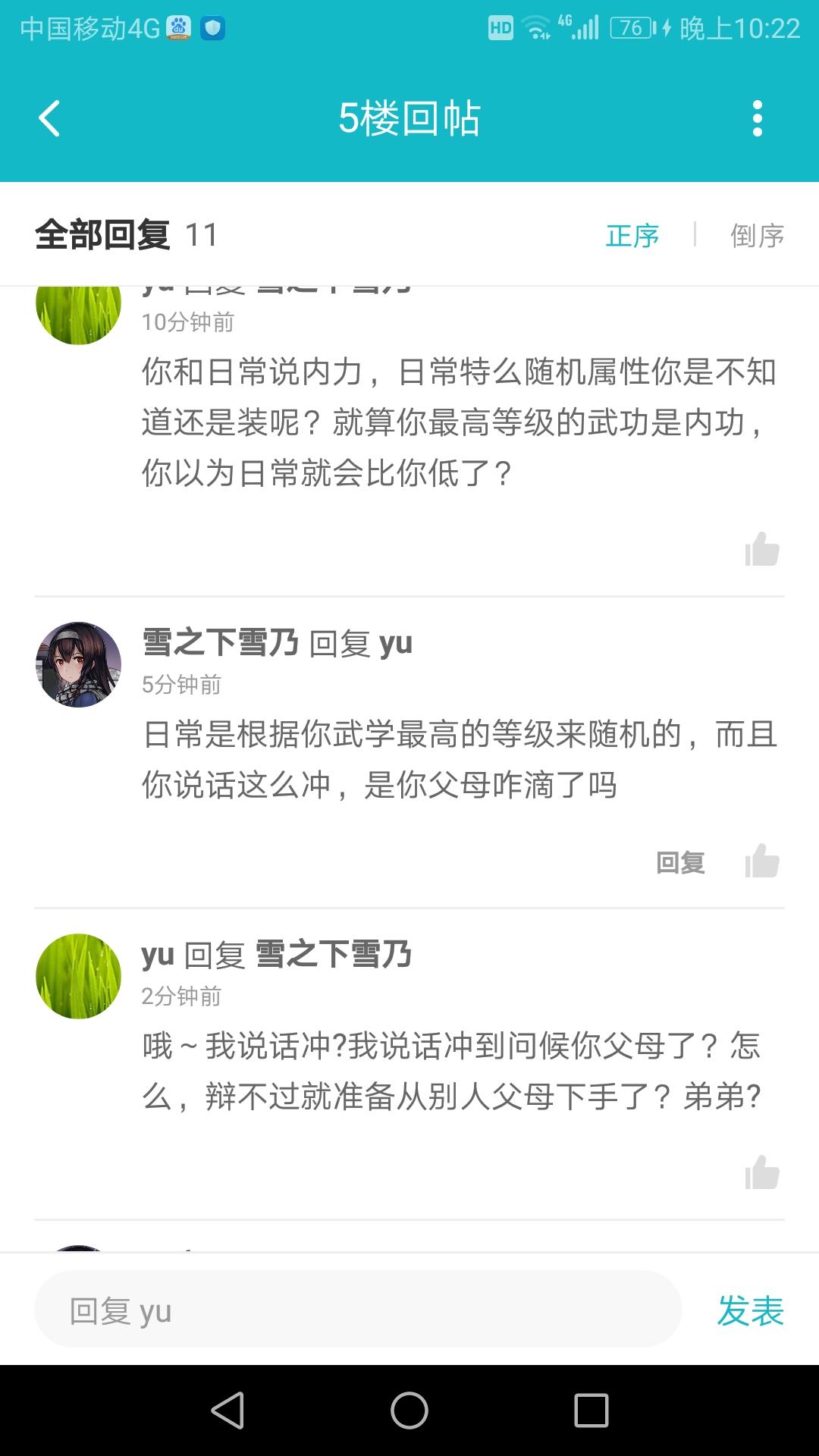Like yu's comment posted 10分钟前
Image resolution: width=819 pixels, height=1456 pixels.
pyautogui.click(x=762, y=550)
